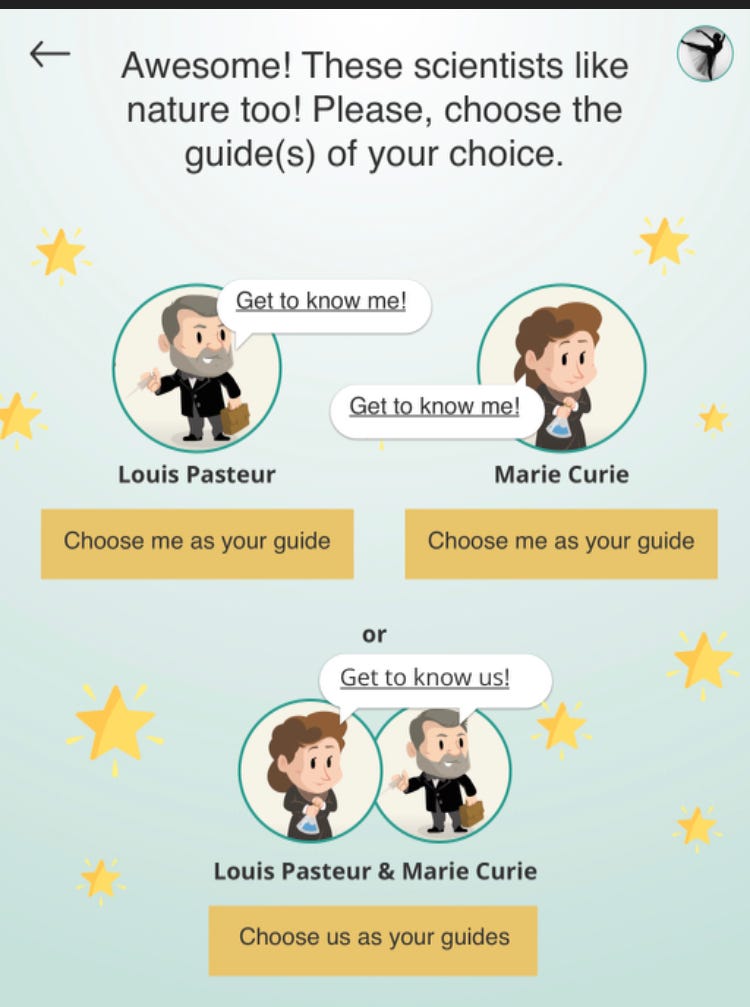Open the Get to know us link
The height and width of the screenshot is (1007, 750).
[424, 677]
